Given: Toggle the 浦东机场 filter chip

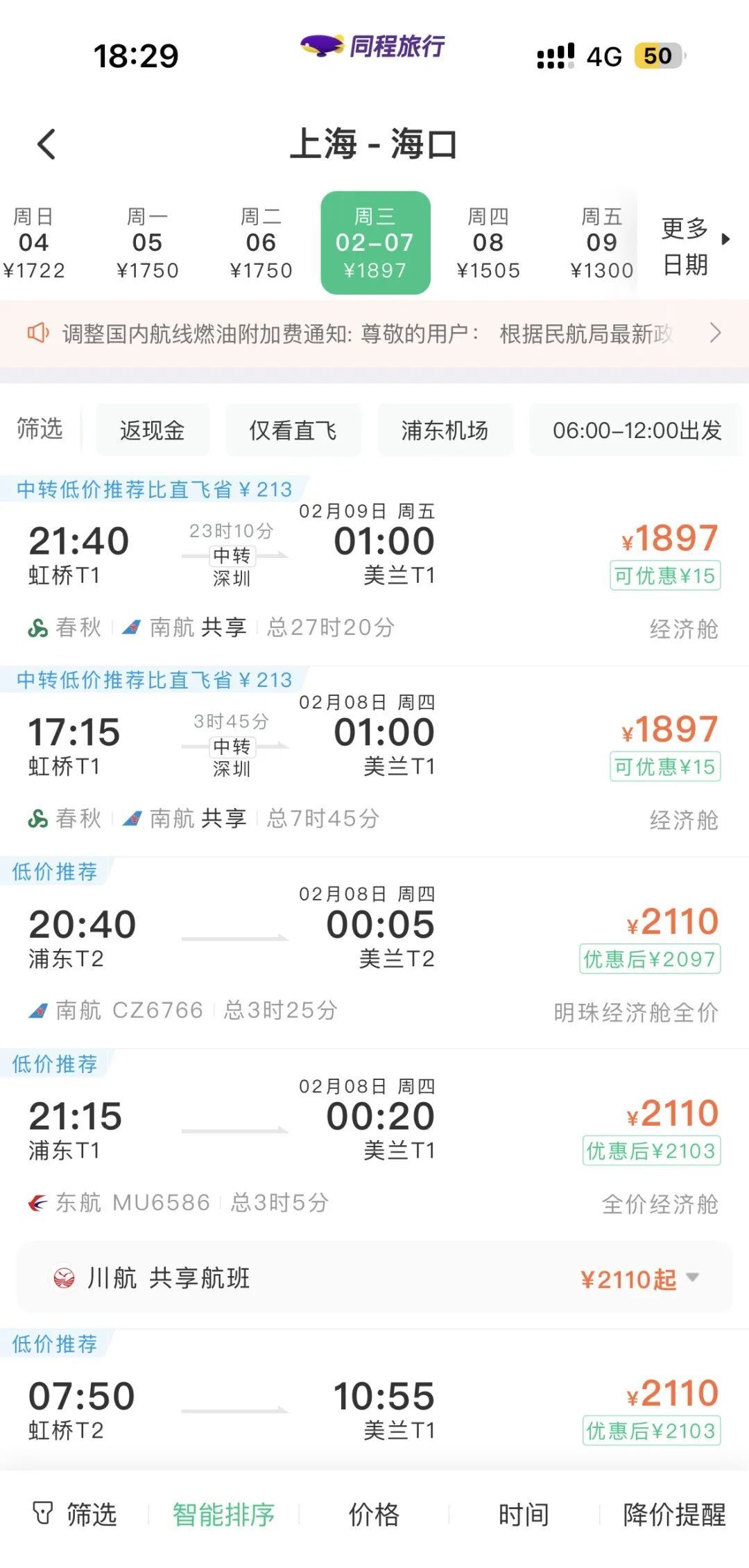Looking at the screenshot, I should tap(445, 430).
